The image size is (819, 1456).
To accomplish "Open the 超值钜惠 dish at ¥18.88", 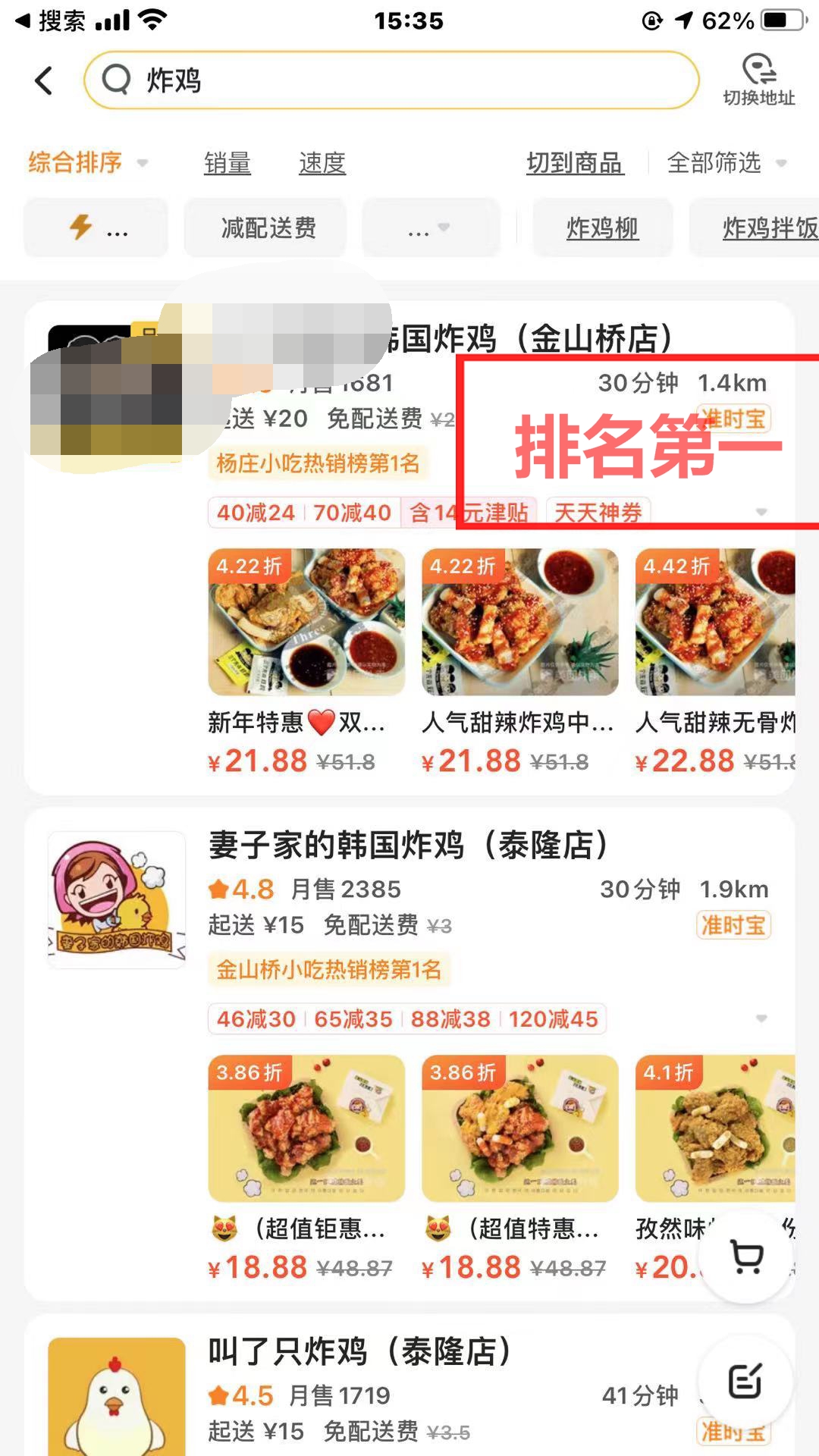I will click(306, 1128).
